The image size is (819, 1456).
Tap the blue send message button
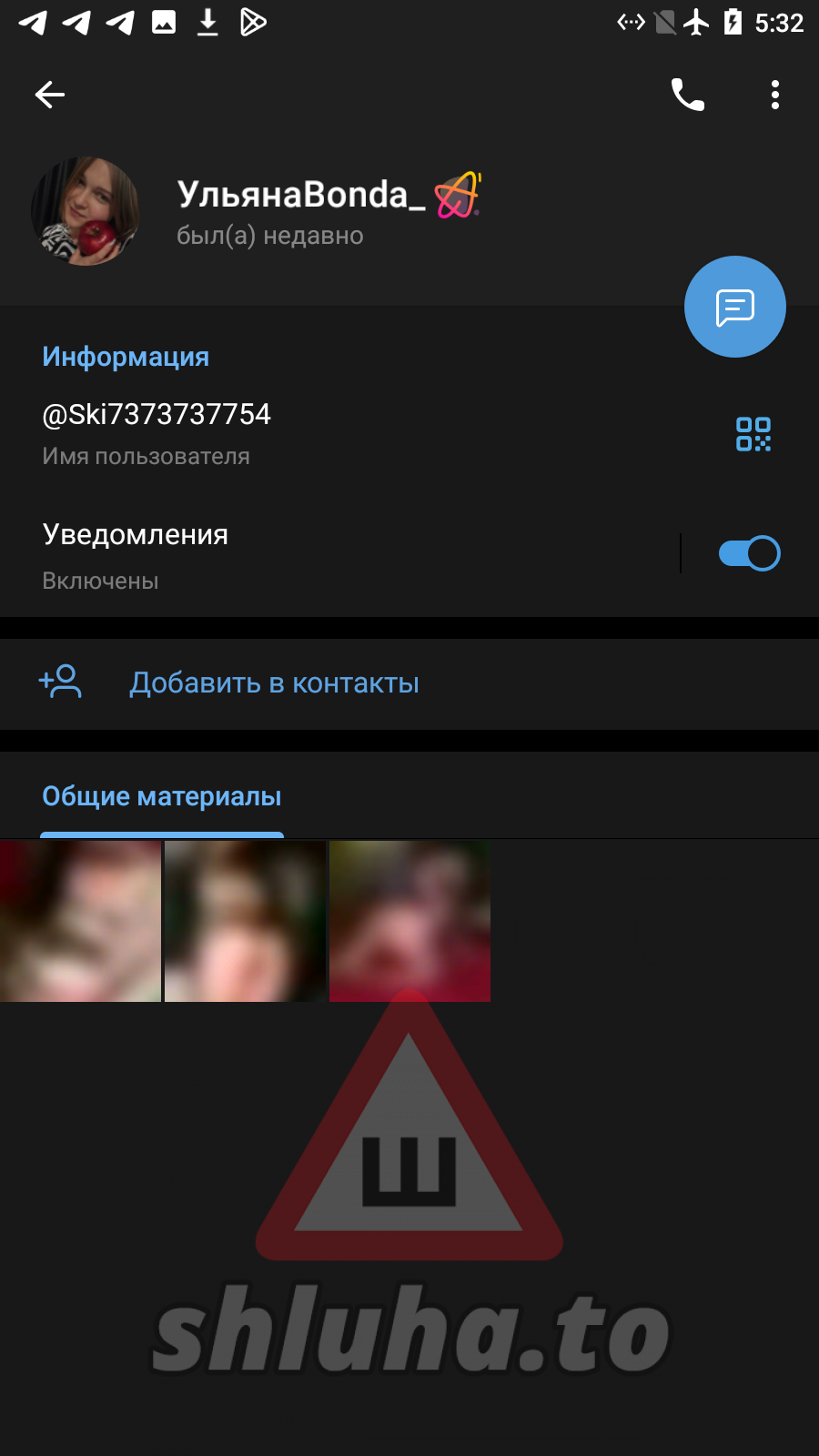tap(734, 308)
